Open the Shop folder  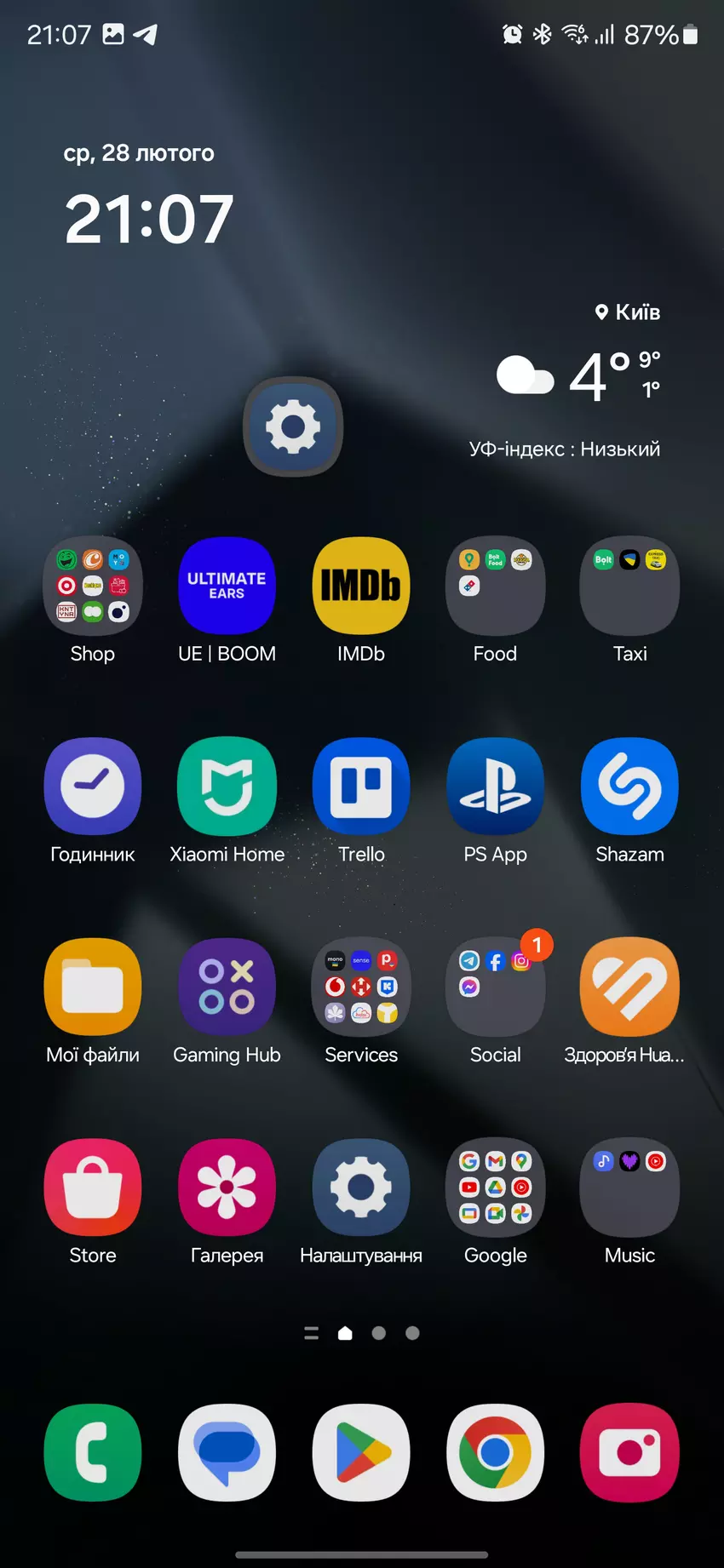(93, 587)
